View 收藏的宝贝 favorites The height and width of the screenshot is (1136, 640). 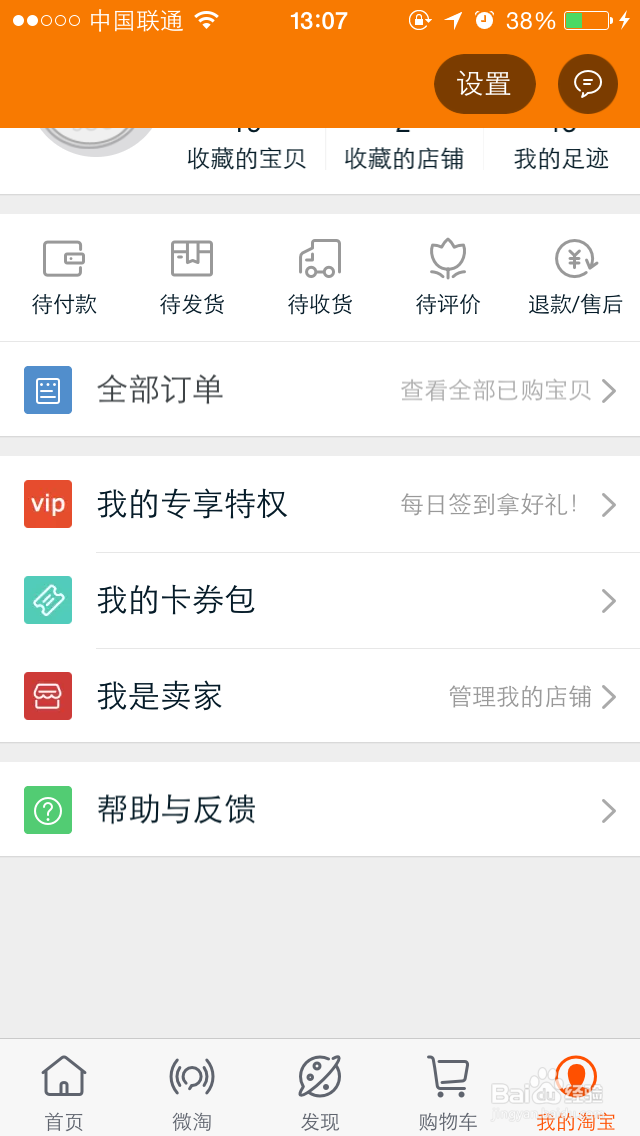coord(246,157)
